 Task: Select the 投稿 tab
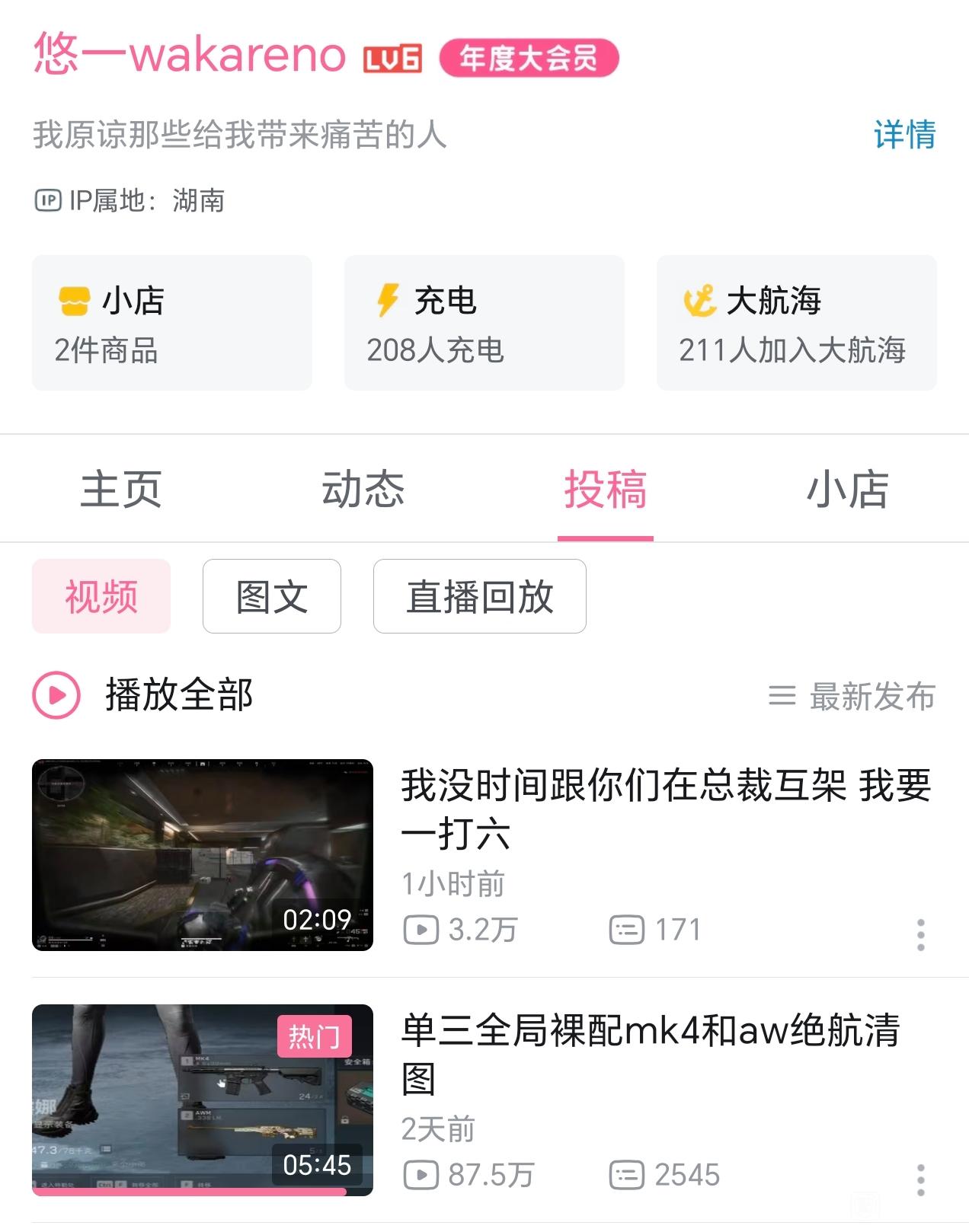[x=606, y=489]
